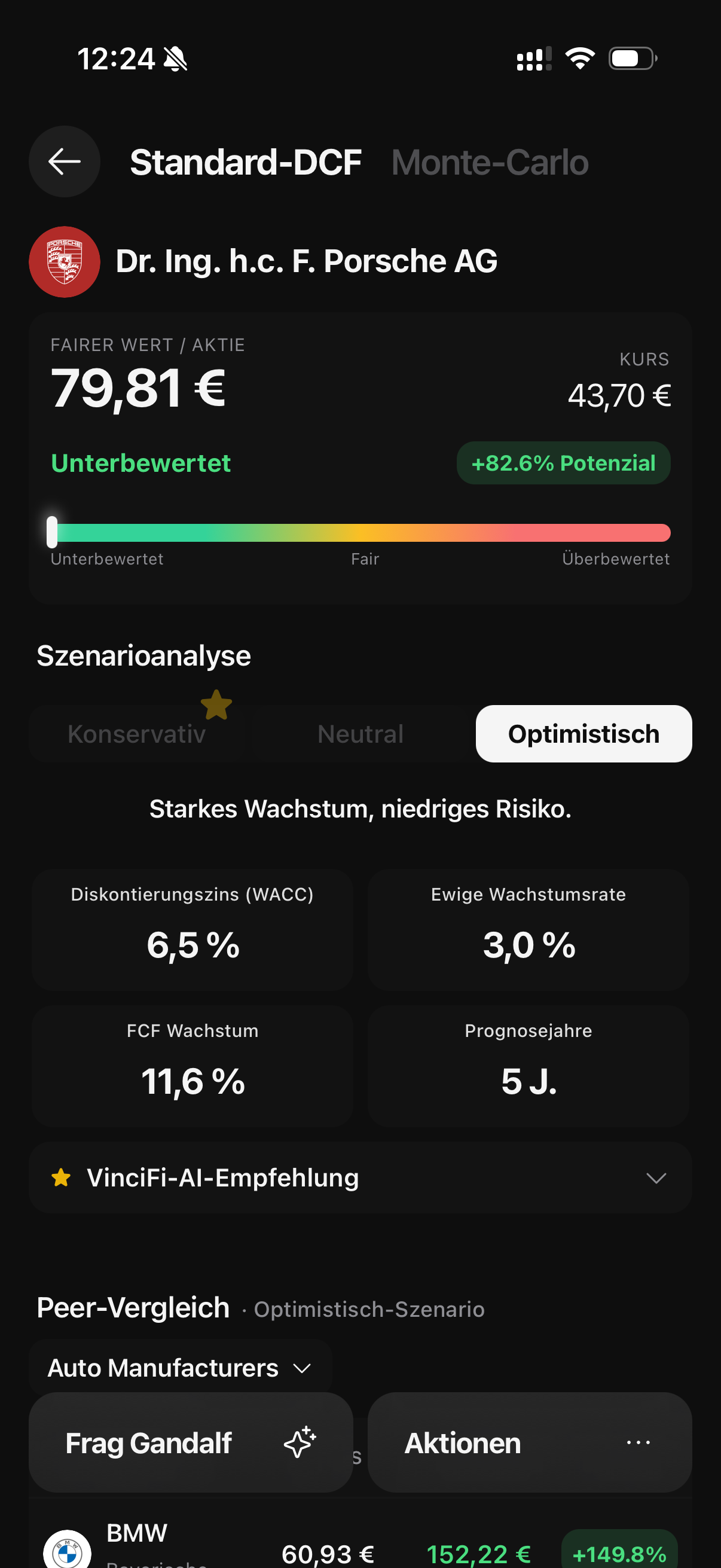Switch to the Monte-Carlo tab
721x1568 pixels.
pyautogui.click(x=490, y=163)
